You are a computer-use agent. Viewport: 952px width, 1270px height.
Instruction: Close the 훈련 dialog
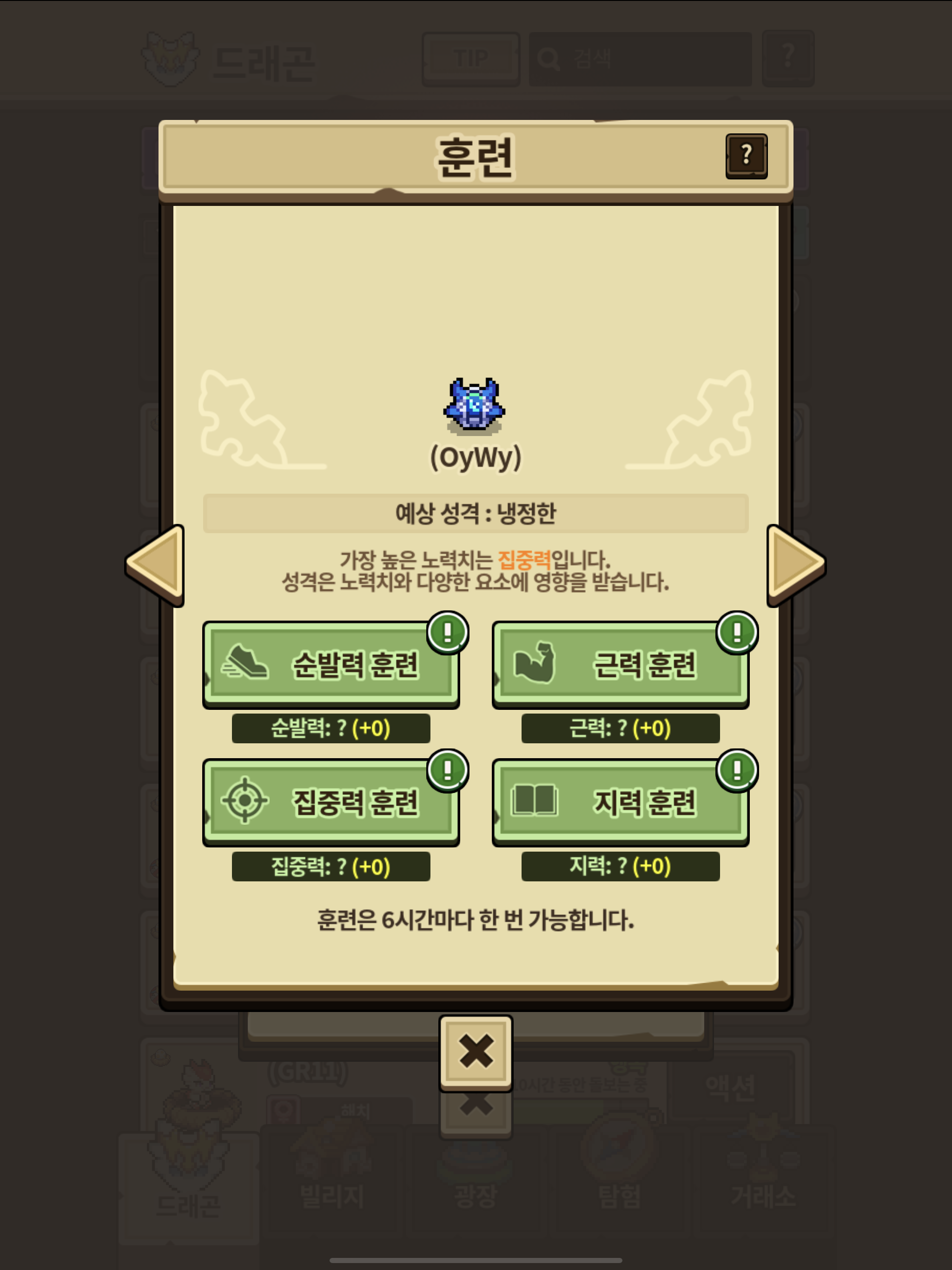[x=476, y=1052]
